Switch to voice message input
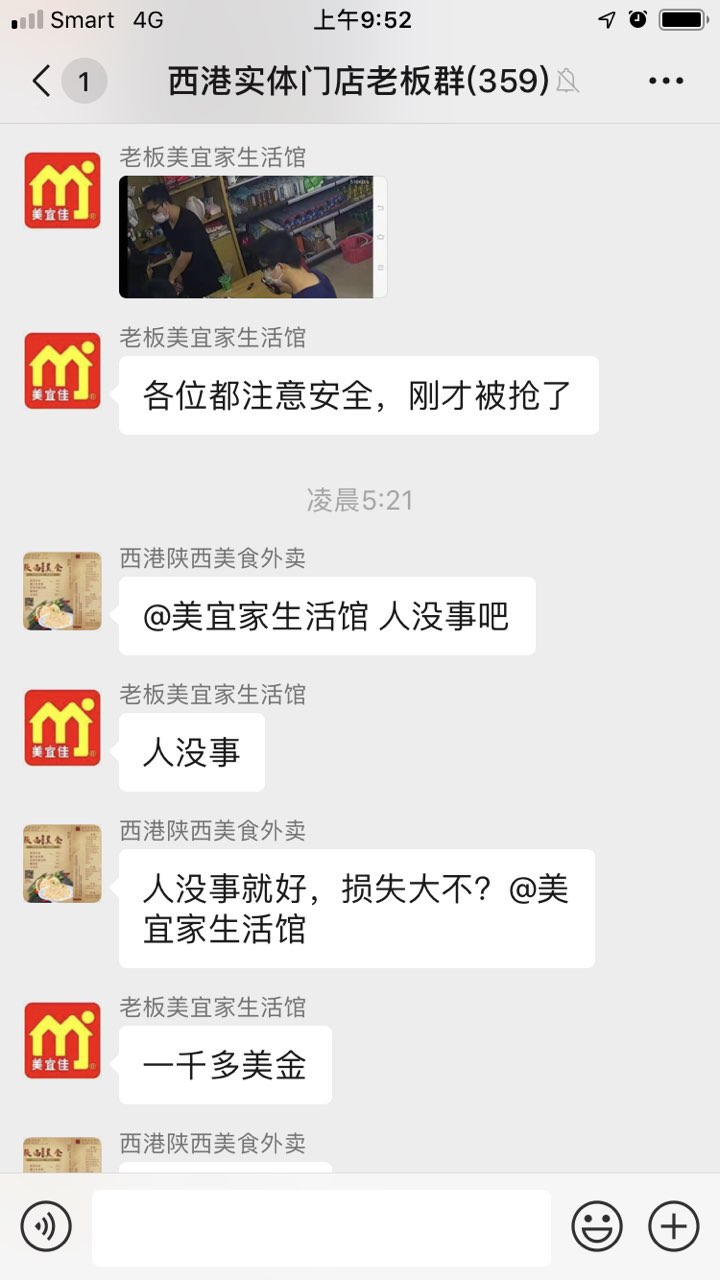Screen dimensions: 720x1280 click(x=46, y=1226)
